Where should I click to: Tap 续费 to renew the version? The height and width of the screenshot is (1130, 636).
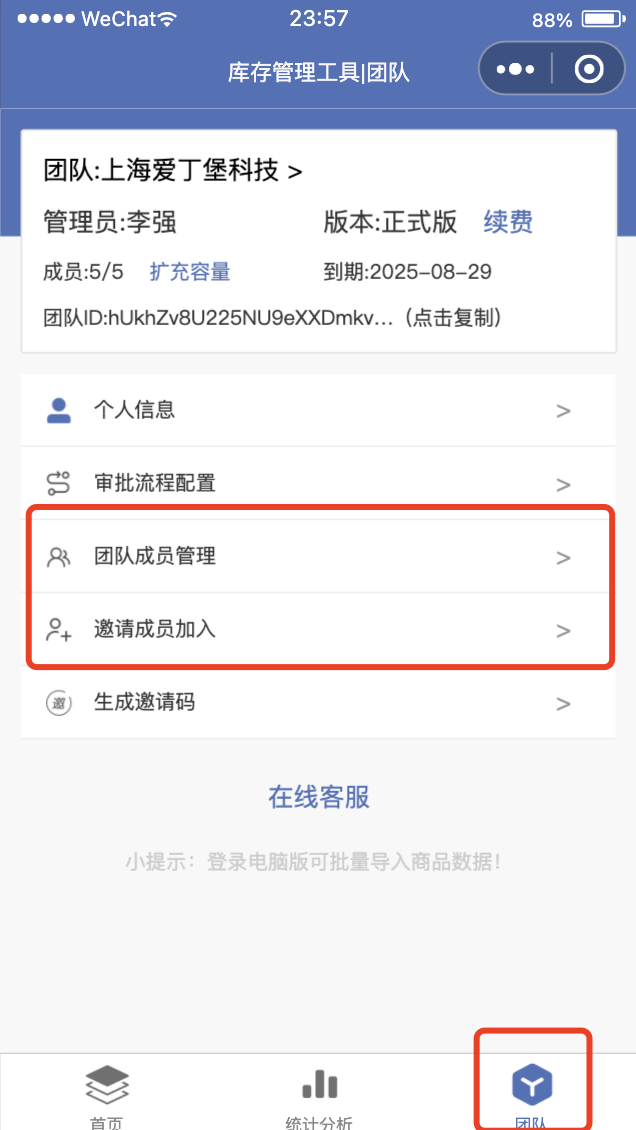(508, 222)
